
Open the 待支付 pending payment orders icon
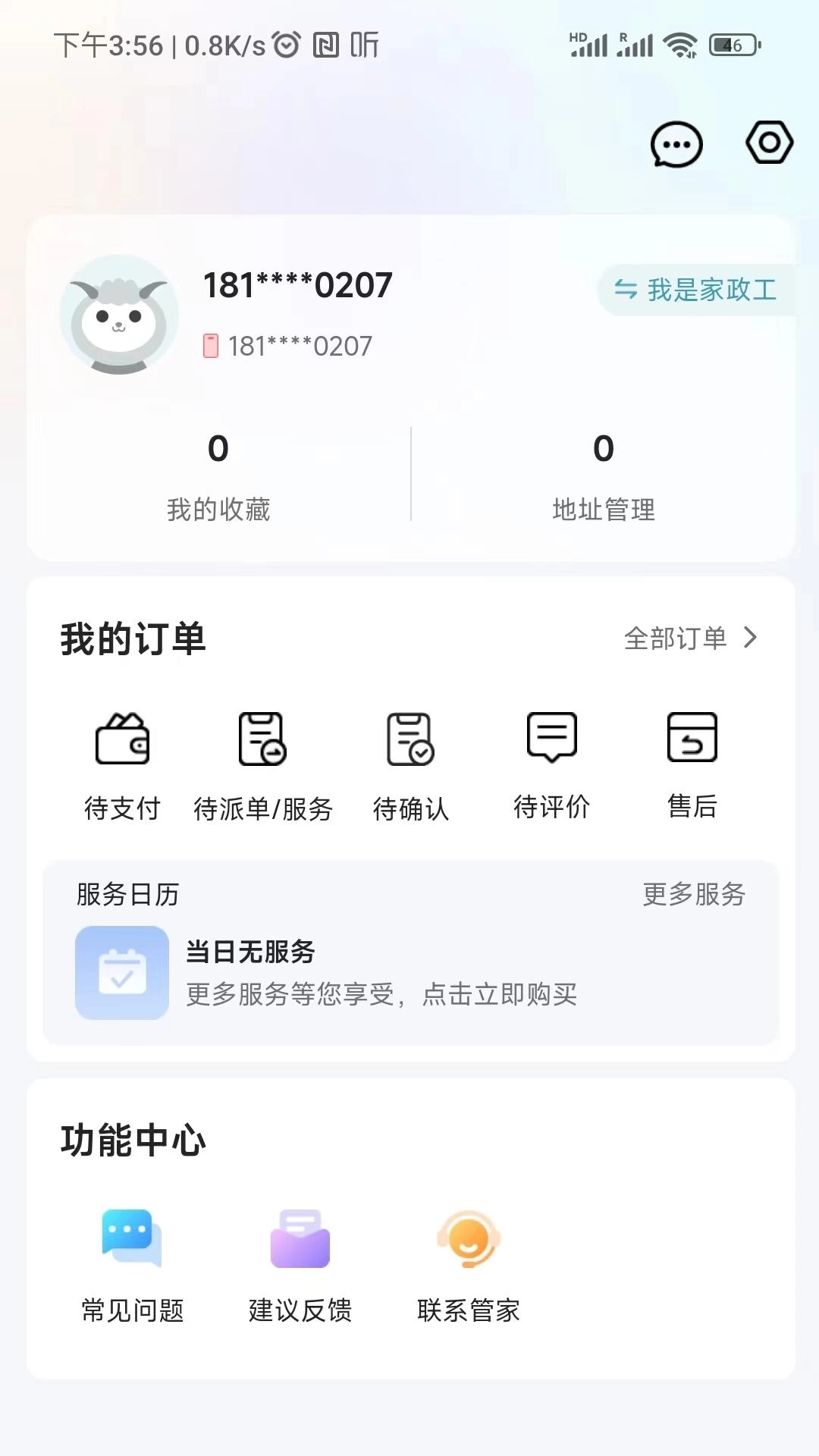tap(123, 739)
